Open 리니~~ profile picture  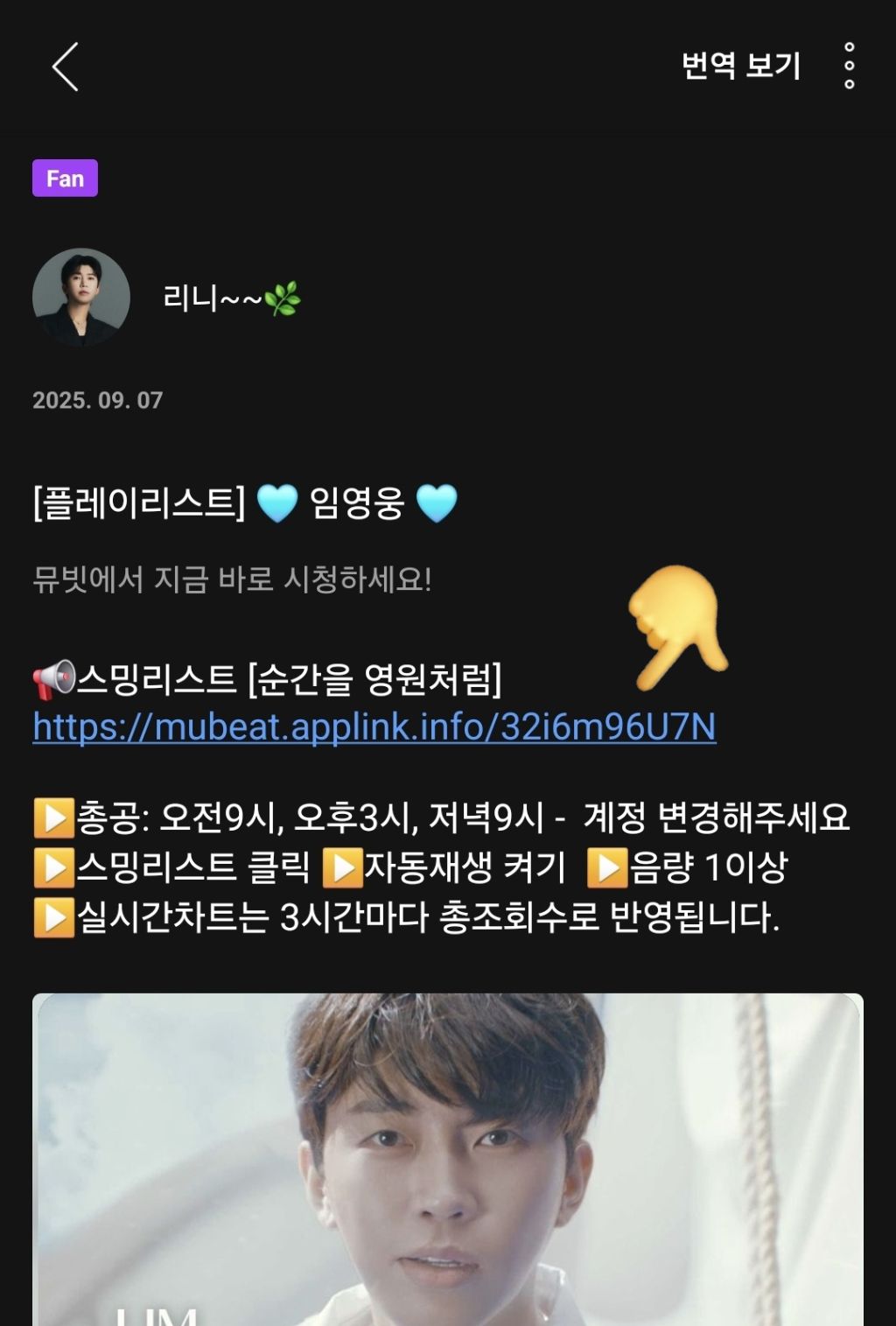click(81, 298)
